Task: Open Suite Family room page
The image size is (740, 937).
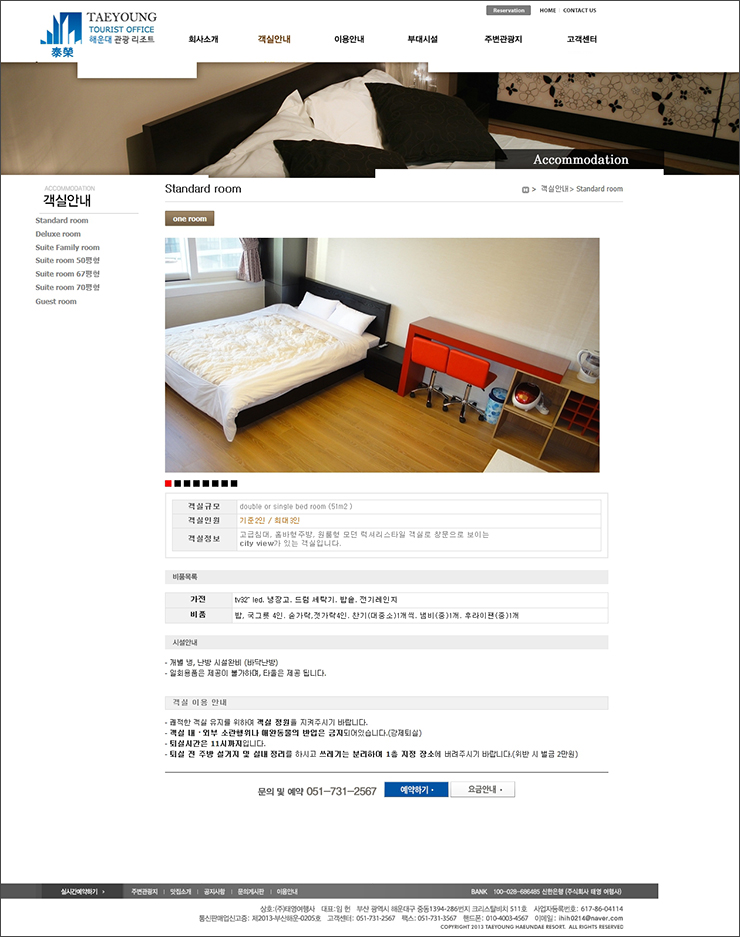Action: click(67, 247)
